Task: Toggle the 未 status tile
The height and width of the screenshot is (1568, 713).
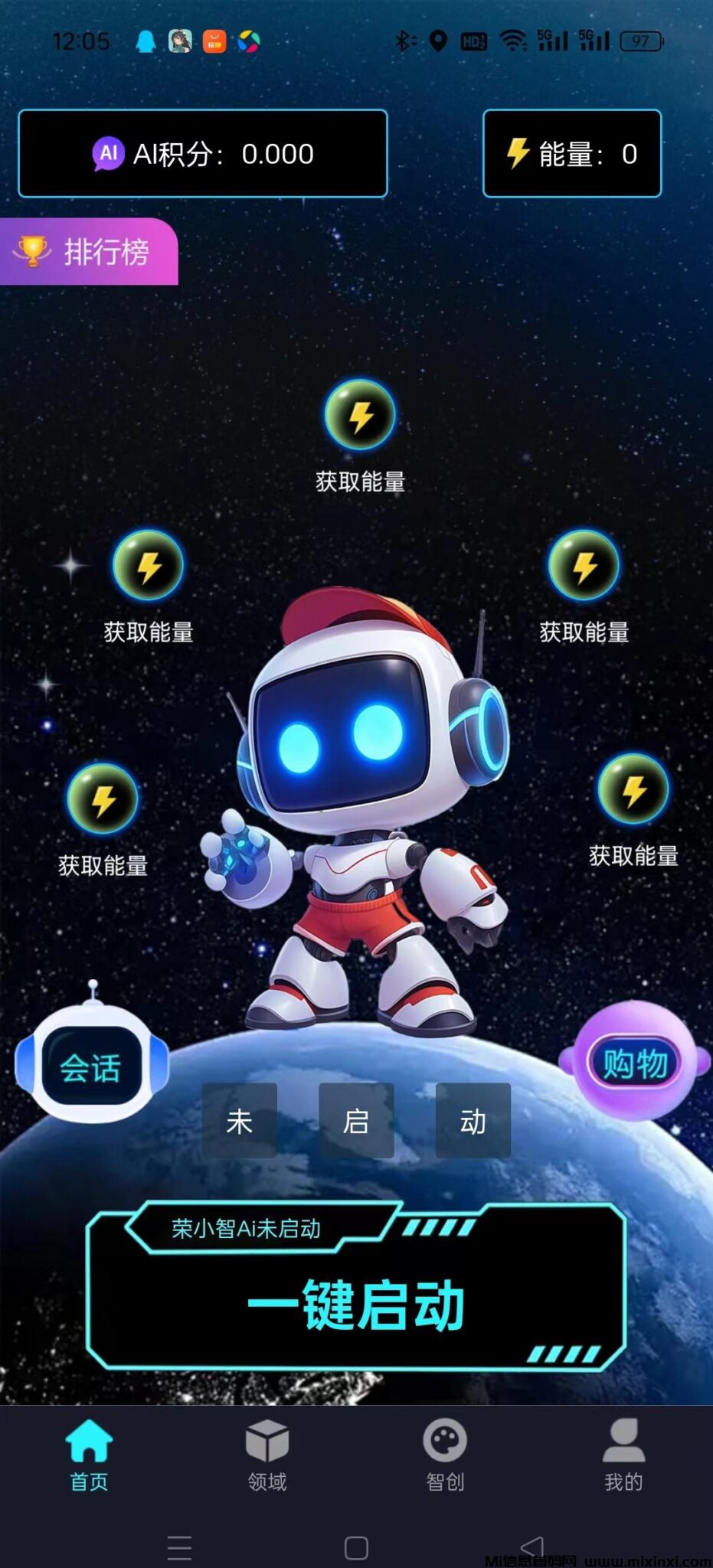Action: (x=240, y=1120)
